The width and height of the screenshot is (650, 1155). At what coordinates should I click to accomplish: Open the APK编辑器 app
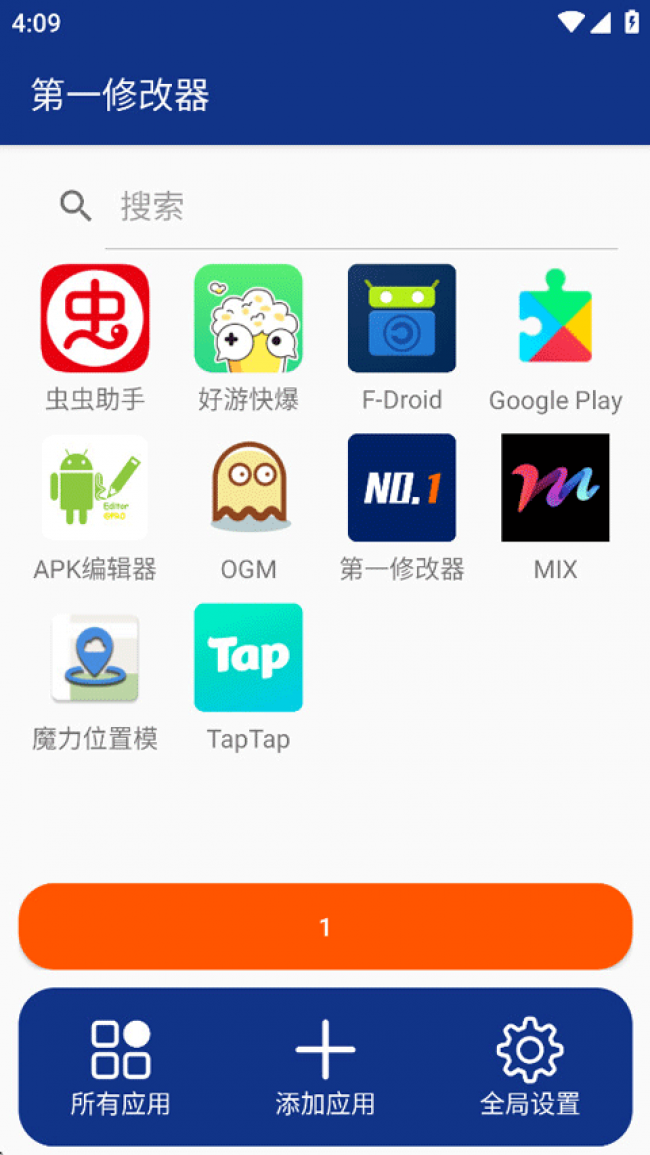pos(95,488)
